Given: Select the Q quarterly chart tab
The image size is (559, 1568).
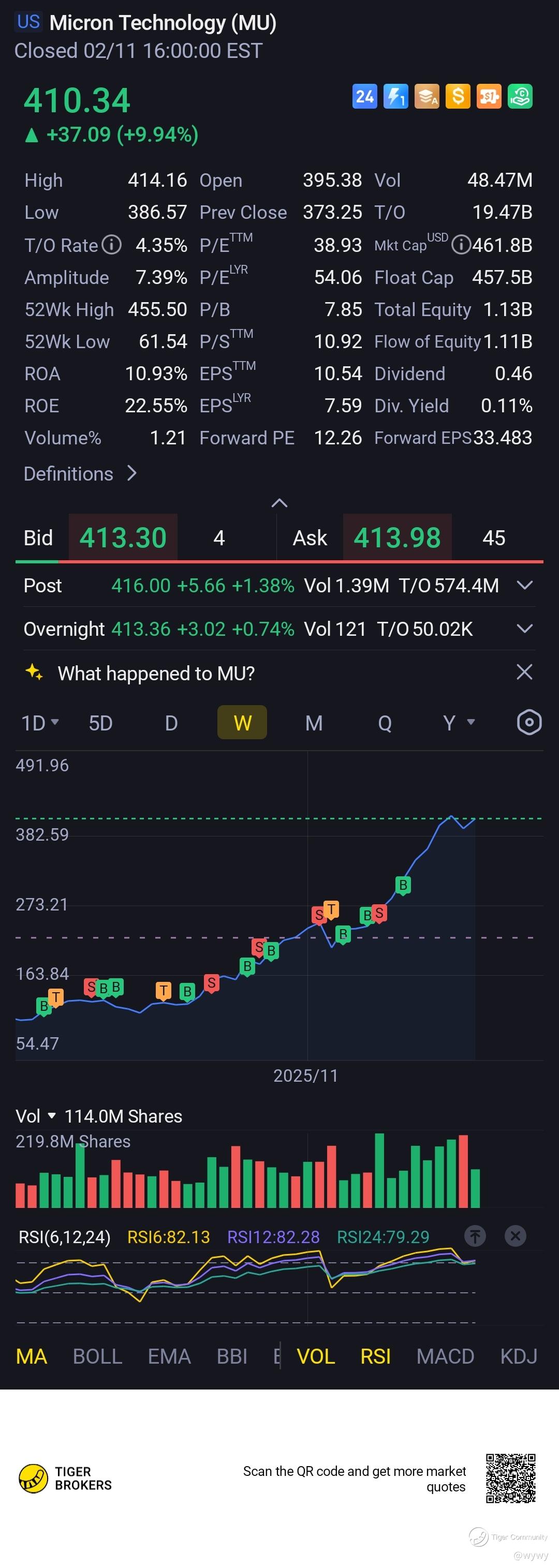Looking at the screenshot, I should point(384,723).
